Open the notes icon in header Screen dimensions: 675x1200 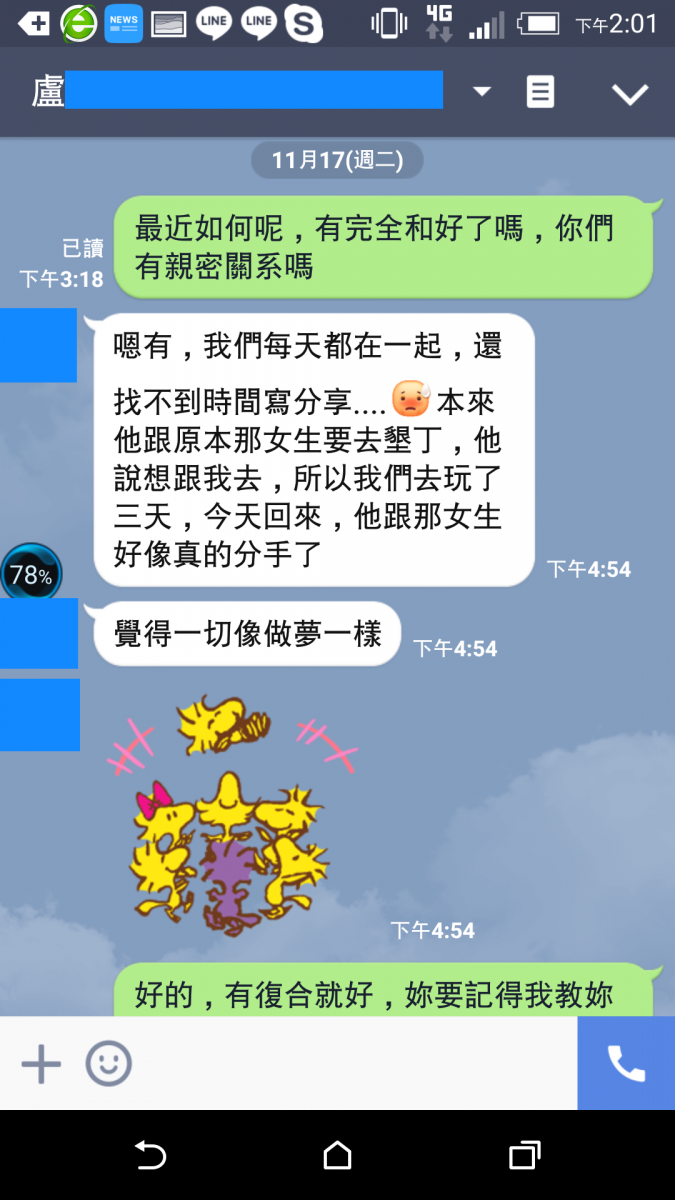540,93
